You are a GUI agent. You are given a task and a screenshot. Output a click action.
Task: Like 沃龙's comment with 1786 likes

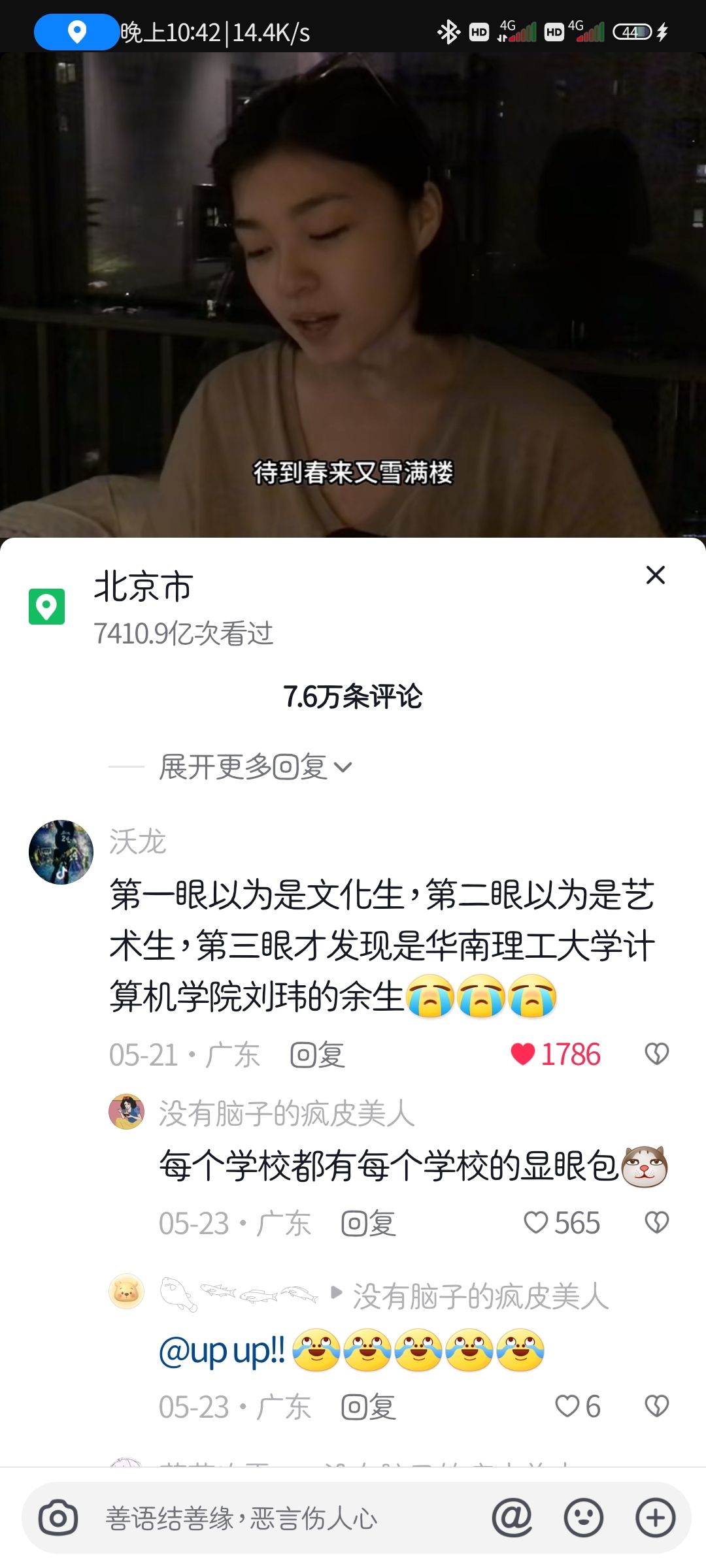pos(523,1054)
